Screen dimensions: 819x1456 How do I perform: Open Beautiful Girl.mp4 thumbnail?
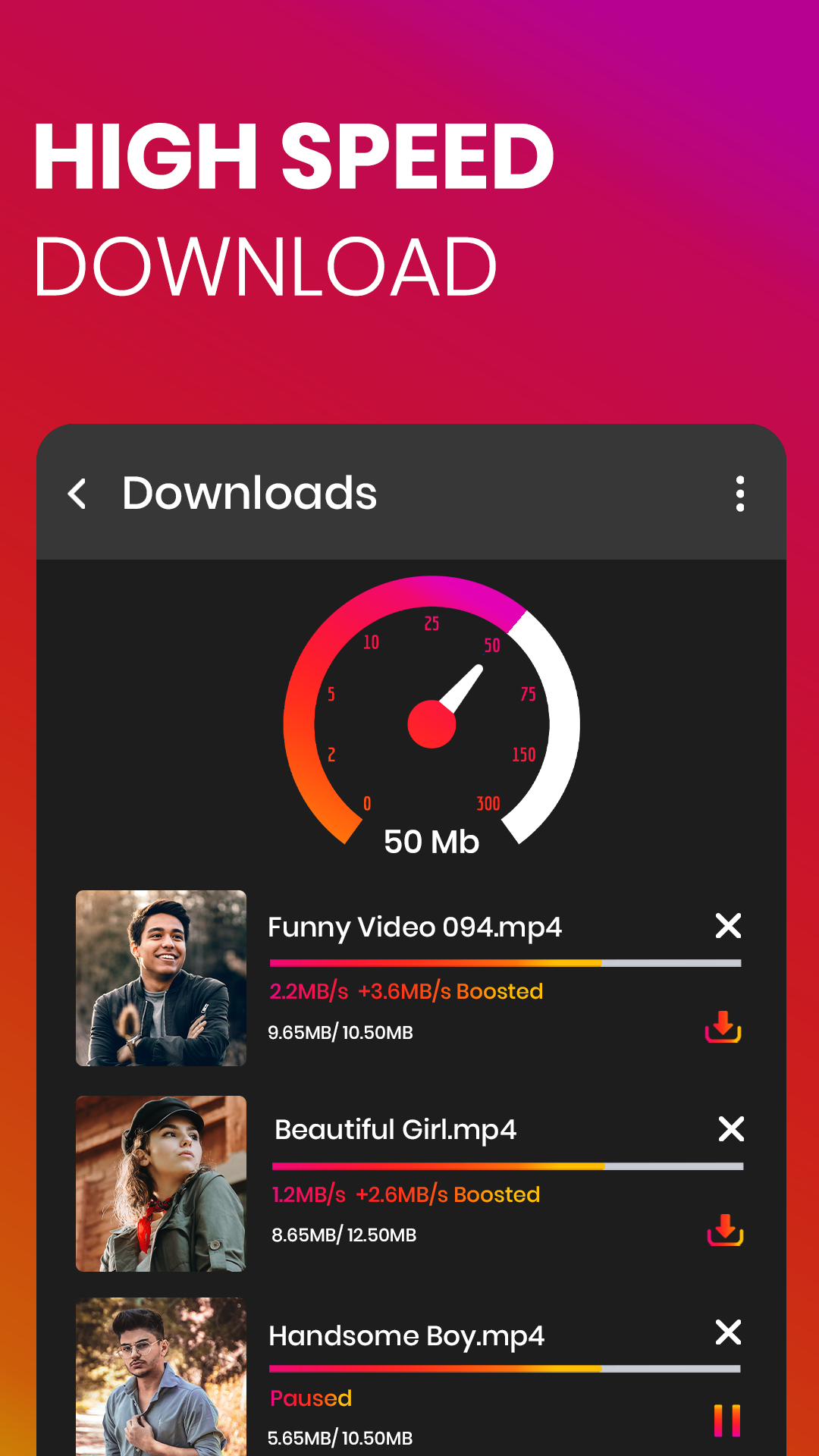161,1181
